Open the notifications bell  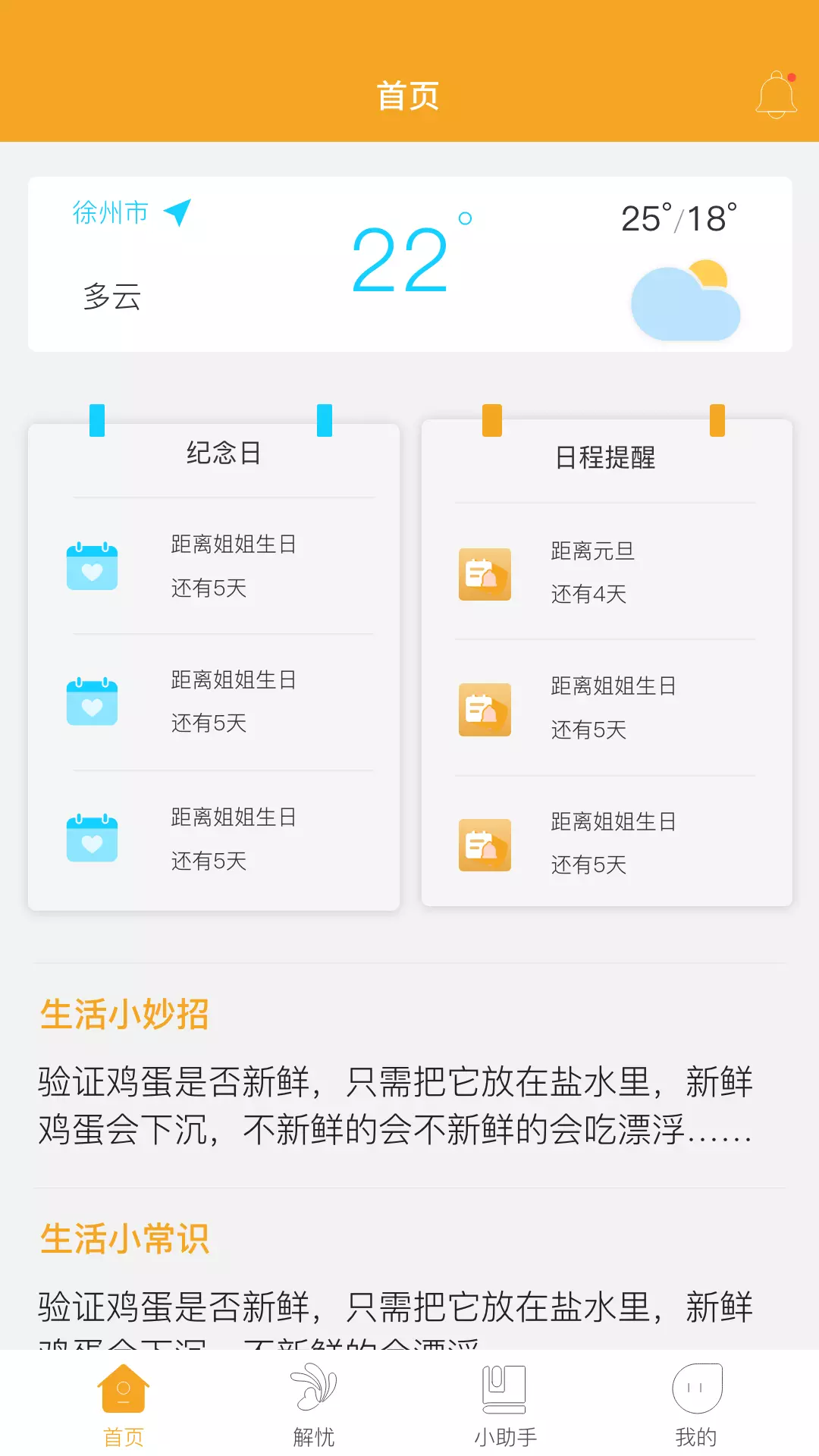click(x=777, y=95)
